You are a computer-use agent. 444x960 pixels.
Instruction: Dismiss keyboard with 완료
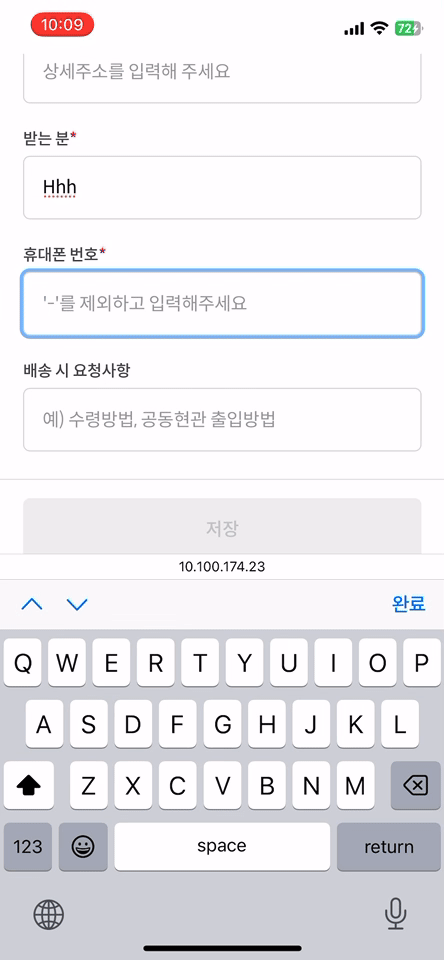click(408, 604)
